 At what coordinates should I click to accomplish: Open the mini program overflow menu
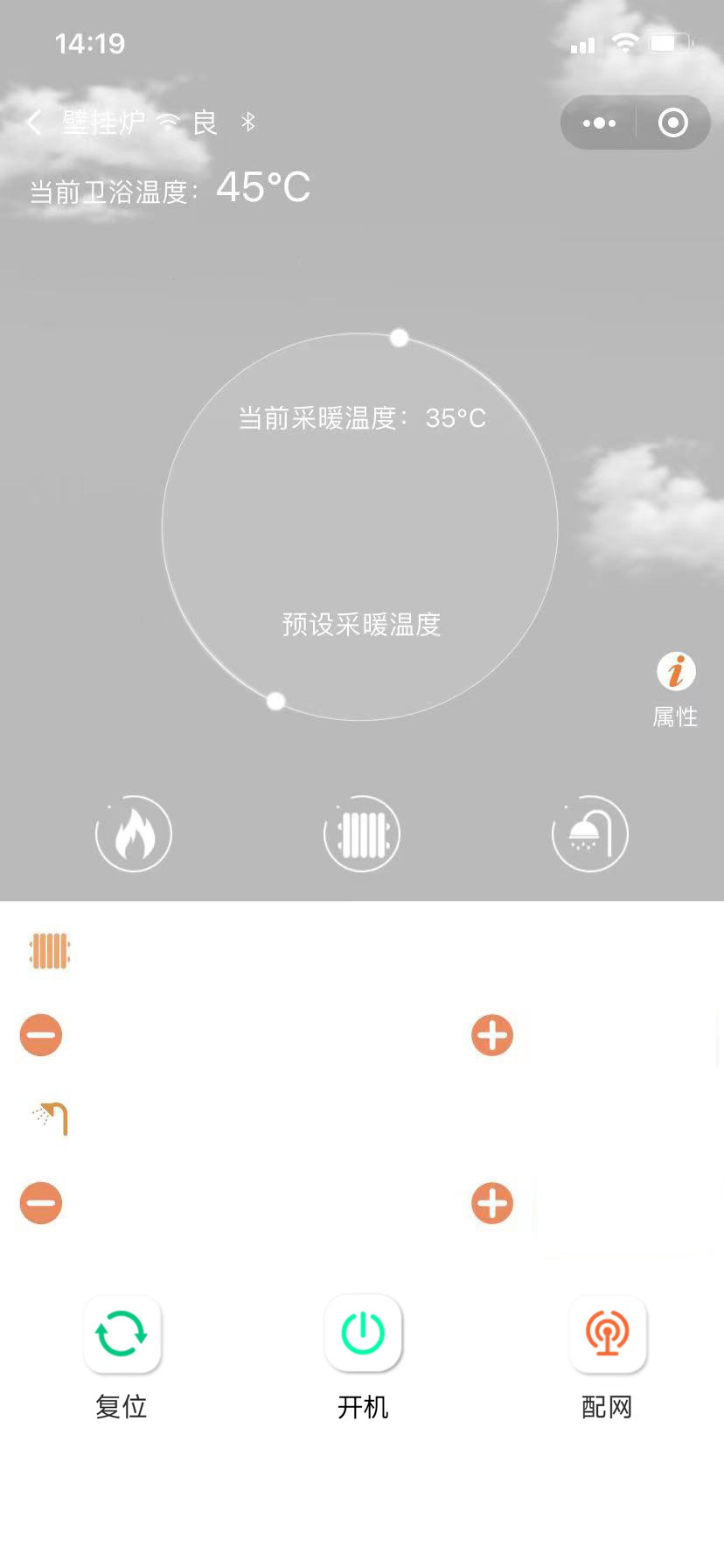pyautogui.click(x=599, y=123)
